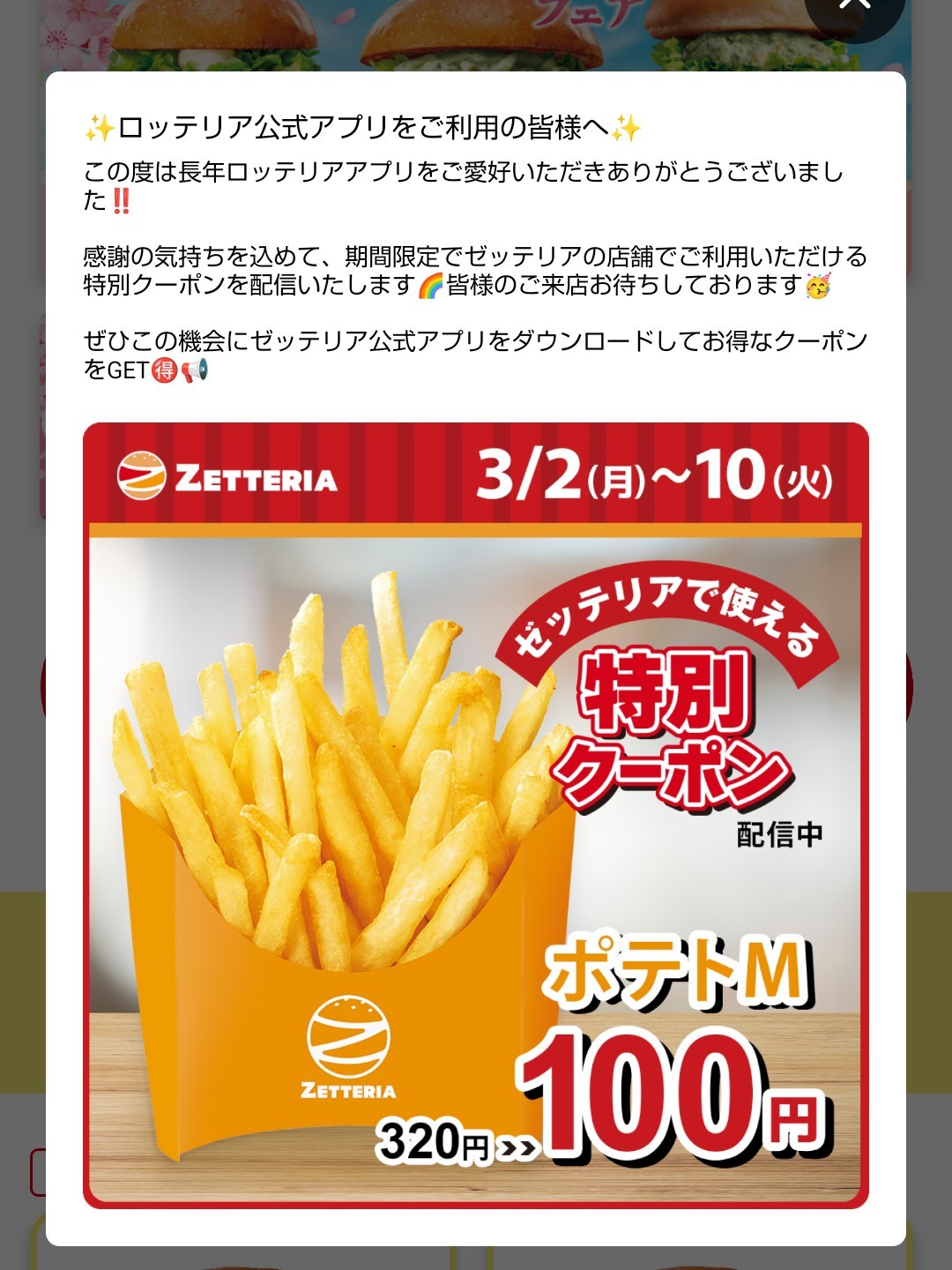Close the Zetteria coupon announcement popup
The image size is (952, 1270).
(854, 7)
